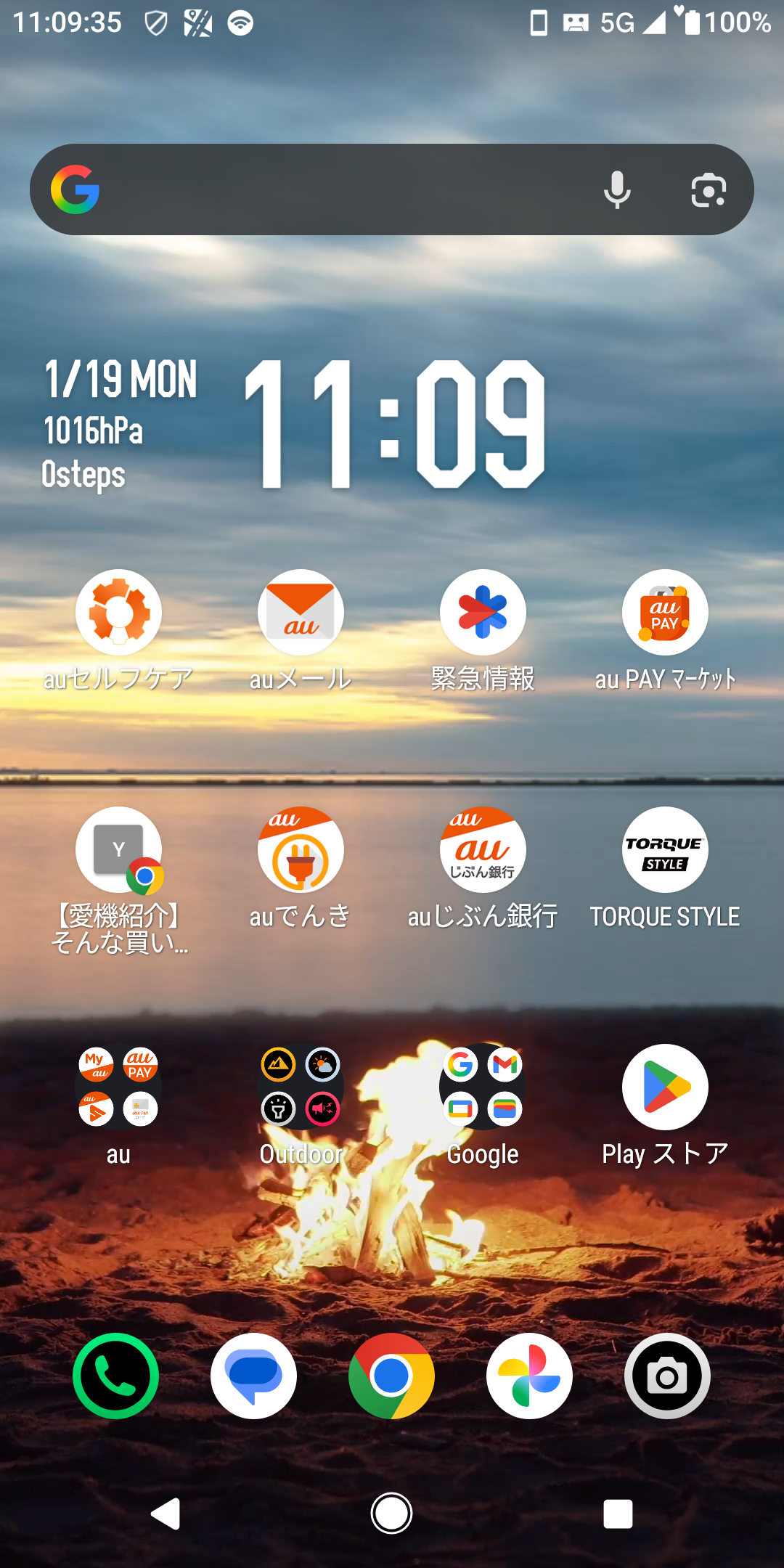Start voice search with the microphone
The width and height of the screenshot is (784, 1568).
click(617, 190)
